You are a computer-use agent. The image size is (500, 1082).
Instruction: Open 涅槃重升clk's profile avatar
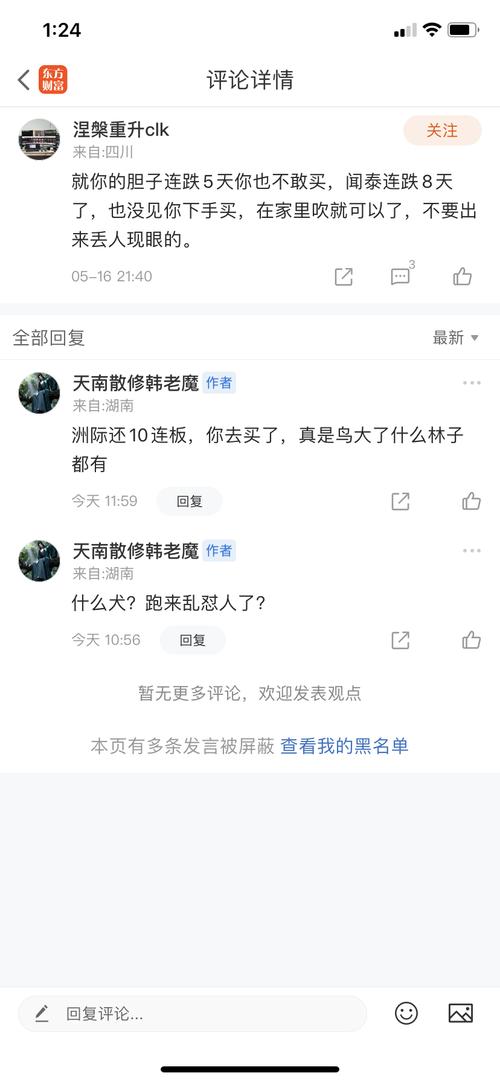click(x=39, y=139)
